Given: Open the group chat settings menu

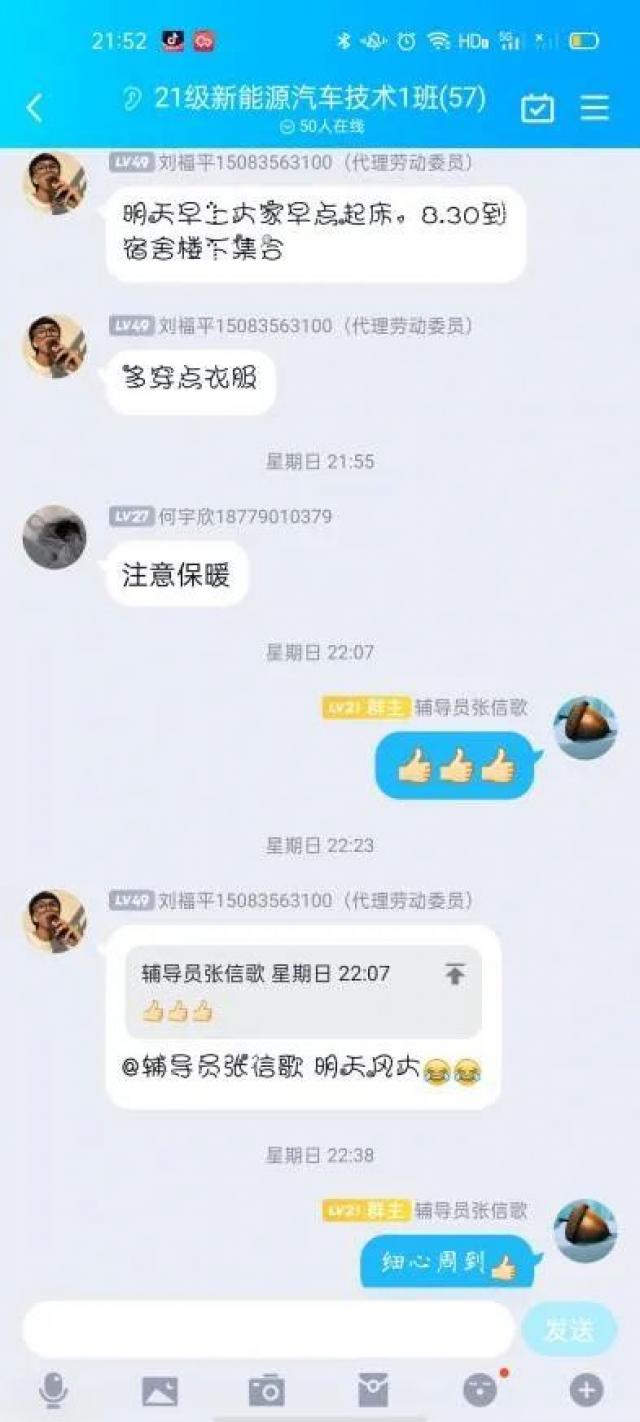Looking at the screenshot, I should [x=595, y=107].
